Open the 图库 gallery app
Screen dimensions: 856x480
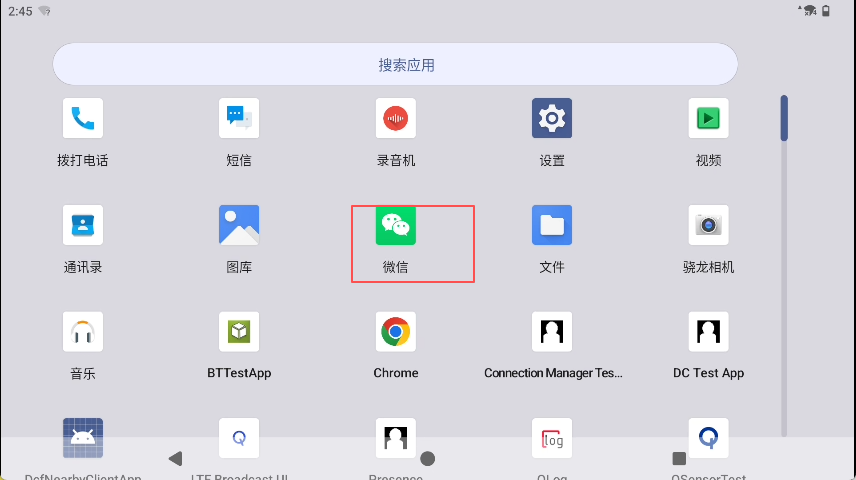[x=239, y=226]
